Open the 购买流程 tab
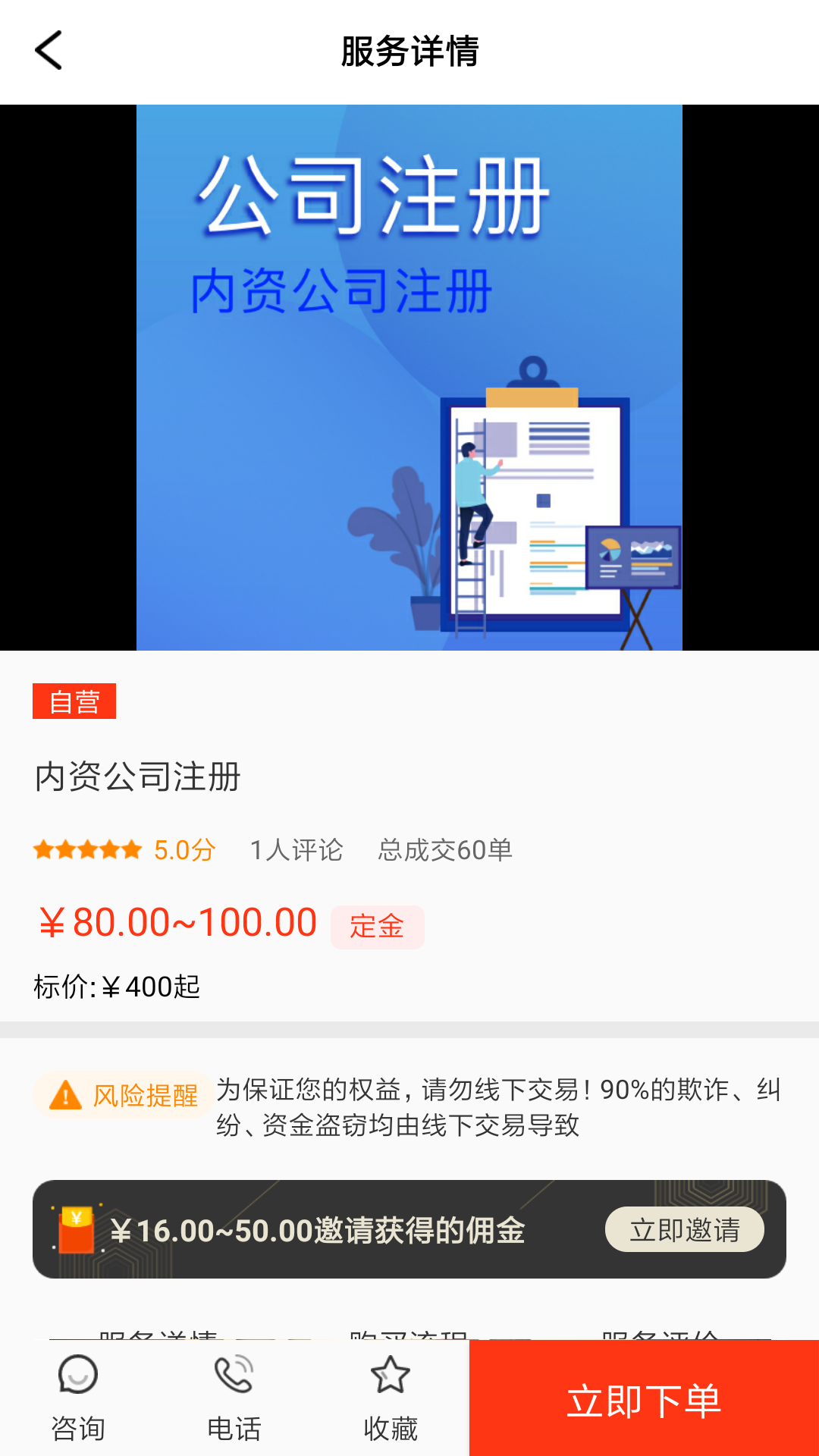Screen dimensions: 819x1456 click(409, 1335)
